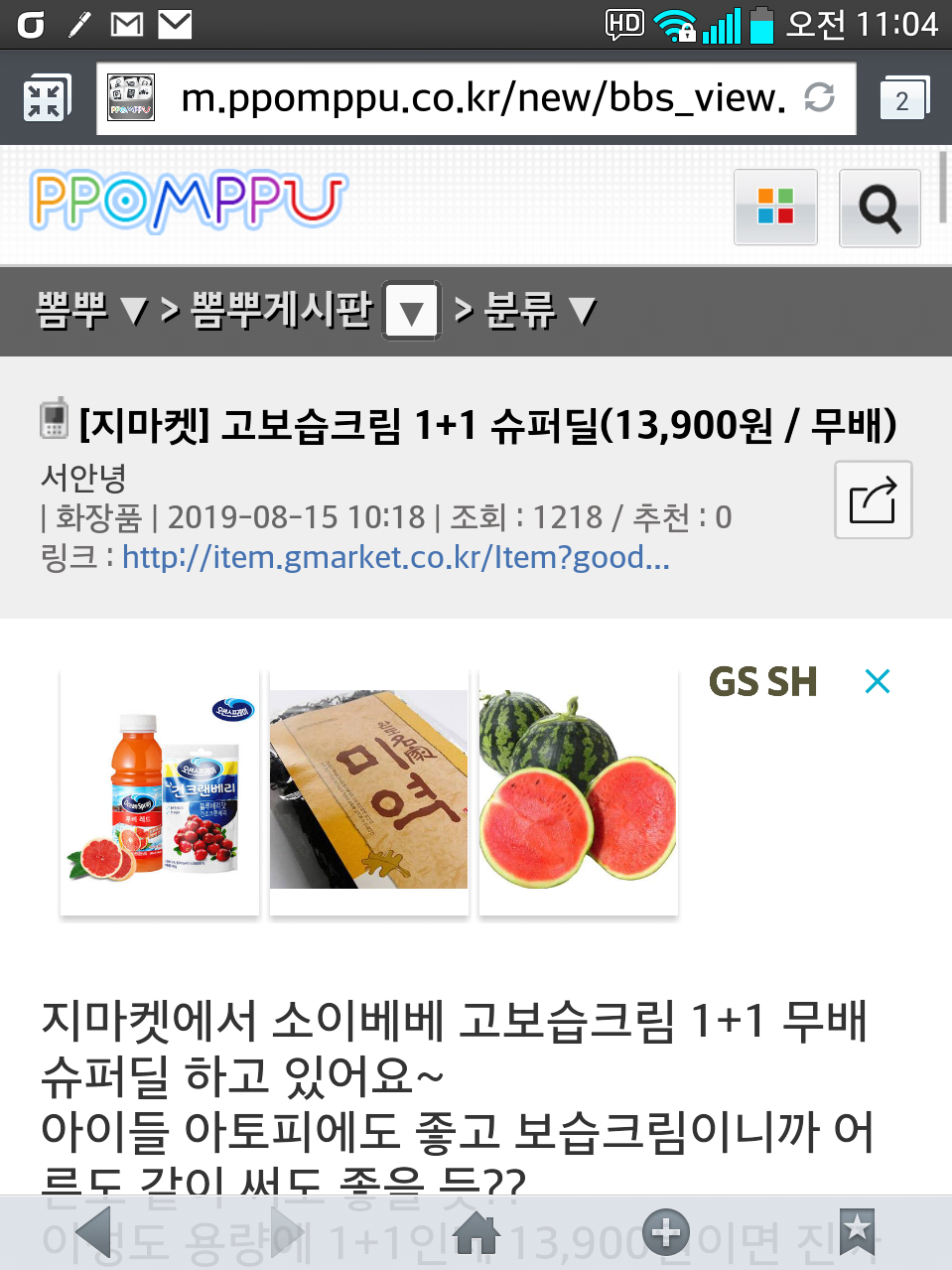Open site search magnifier
The image size is (952, 1270).
[x=880, y=208]
